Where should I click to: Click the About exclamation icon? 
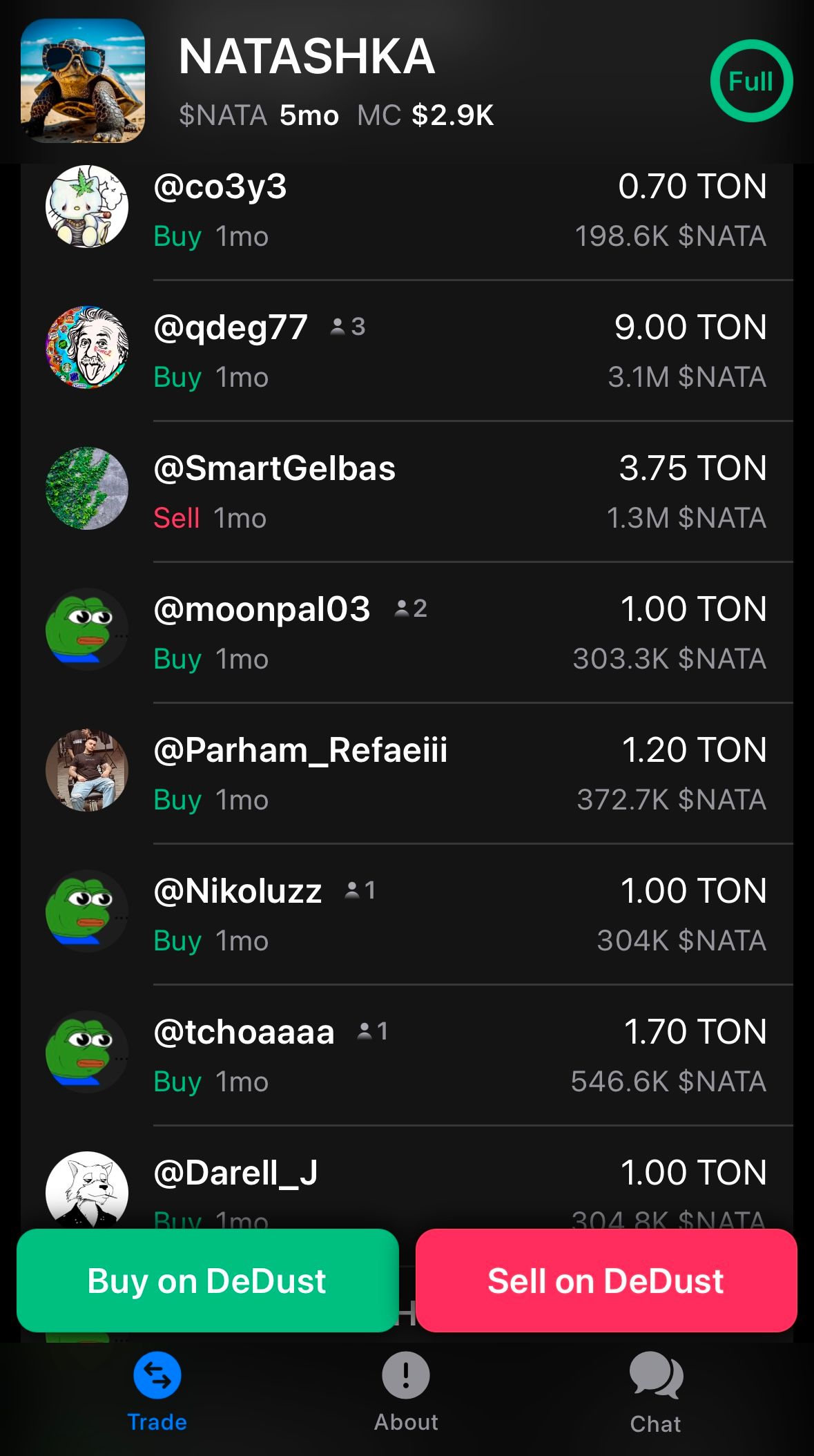tap(405, 1377)
